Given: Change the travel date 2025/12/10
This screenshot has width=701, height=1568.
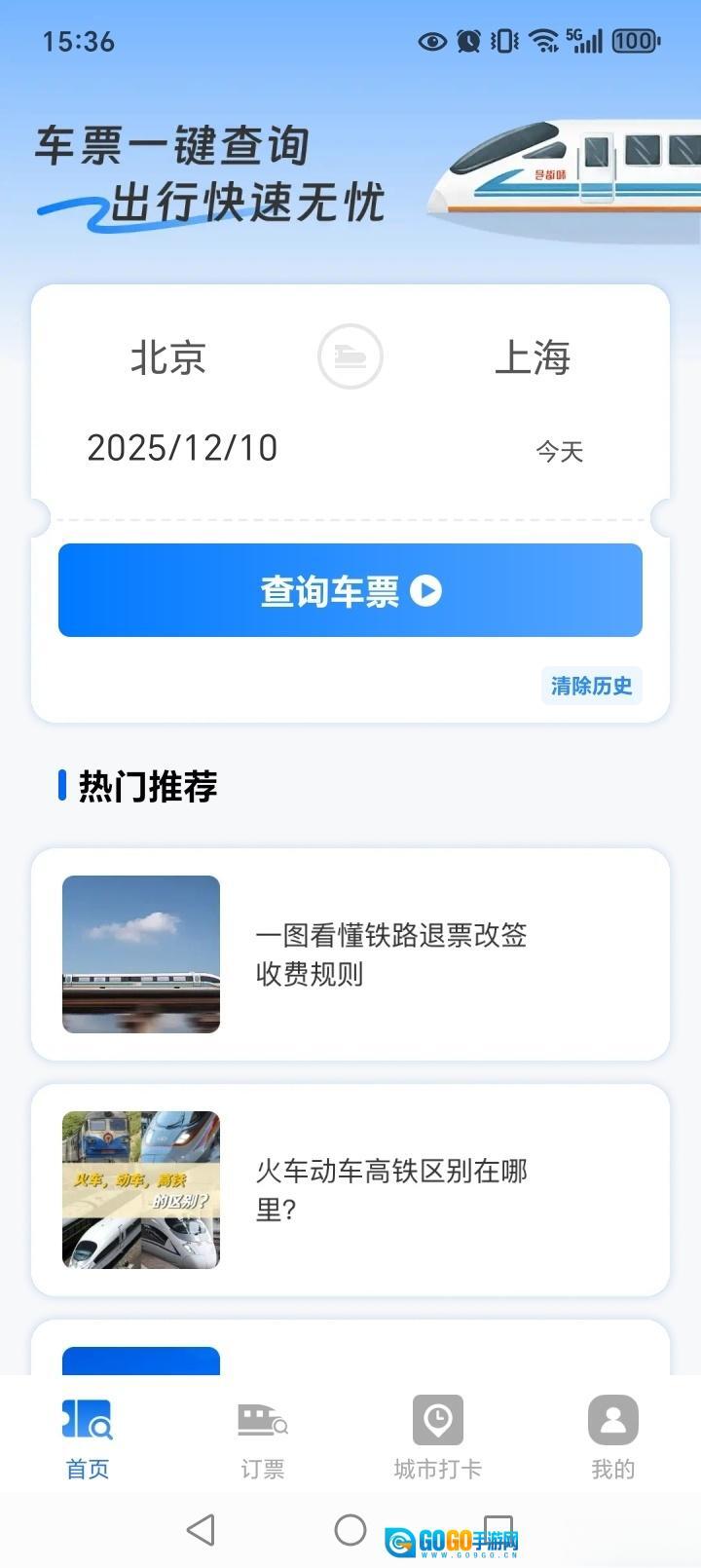Looking at the screenshot, I should [182, 448].
